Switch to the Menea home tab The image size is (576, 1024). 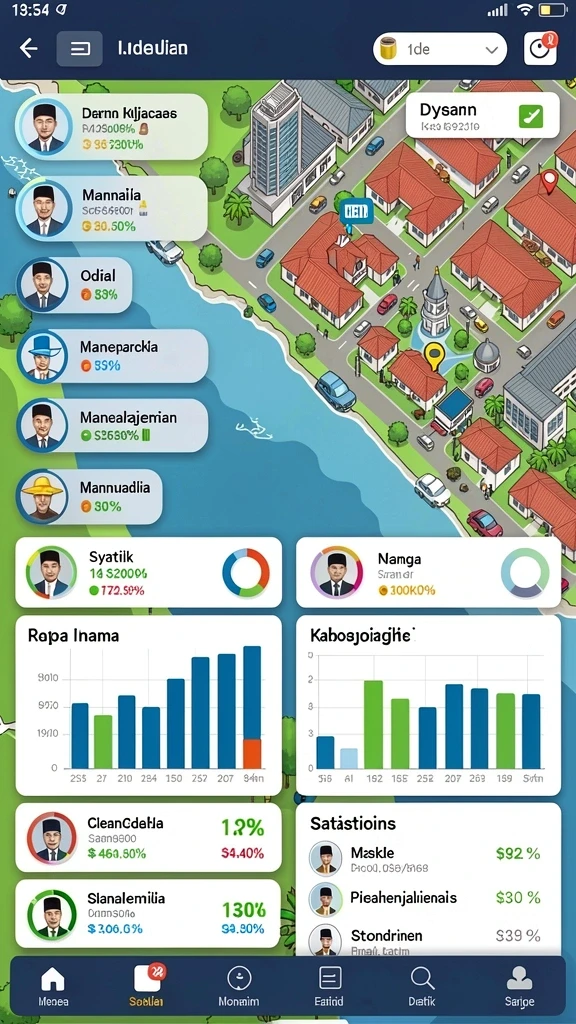53,986
